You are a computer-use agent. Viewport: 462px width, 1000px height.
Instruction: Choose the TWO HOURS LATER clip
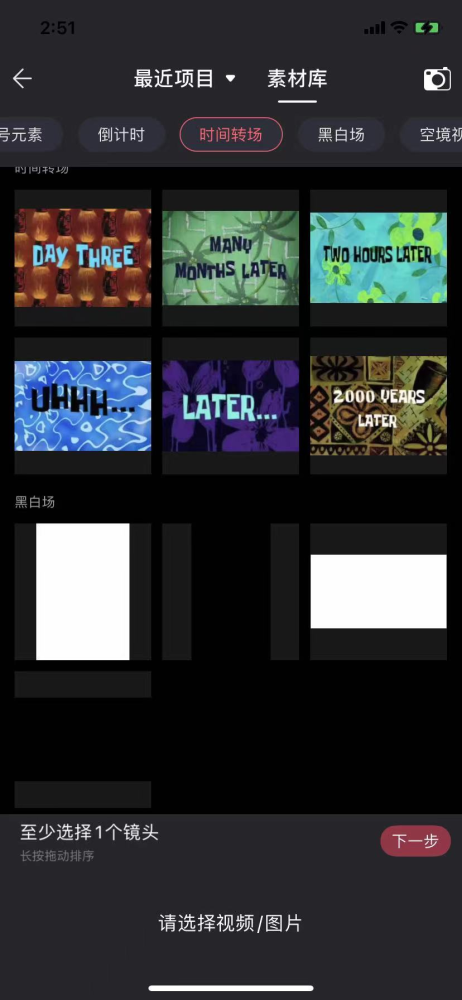pyautogui.click(x=378, y=258)
